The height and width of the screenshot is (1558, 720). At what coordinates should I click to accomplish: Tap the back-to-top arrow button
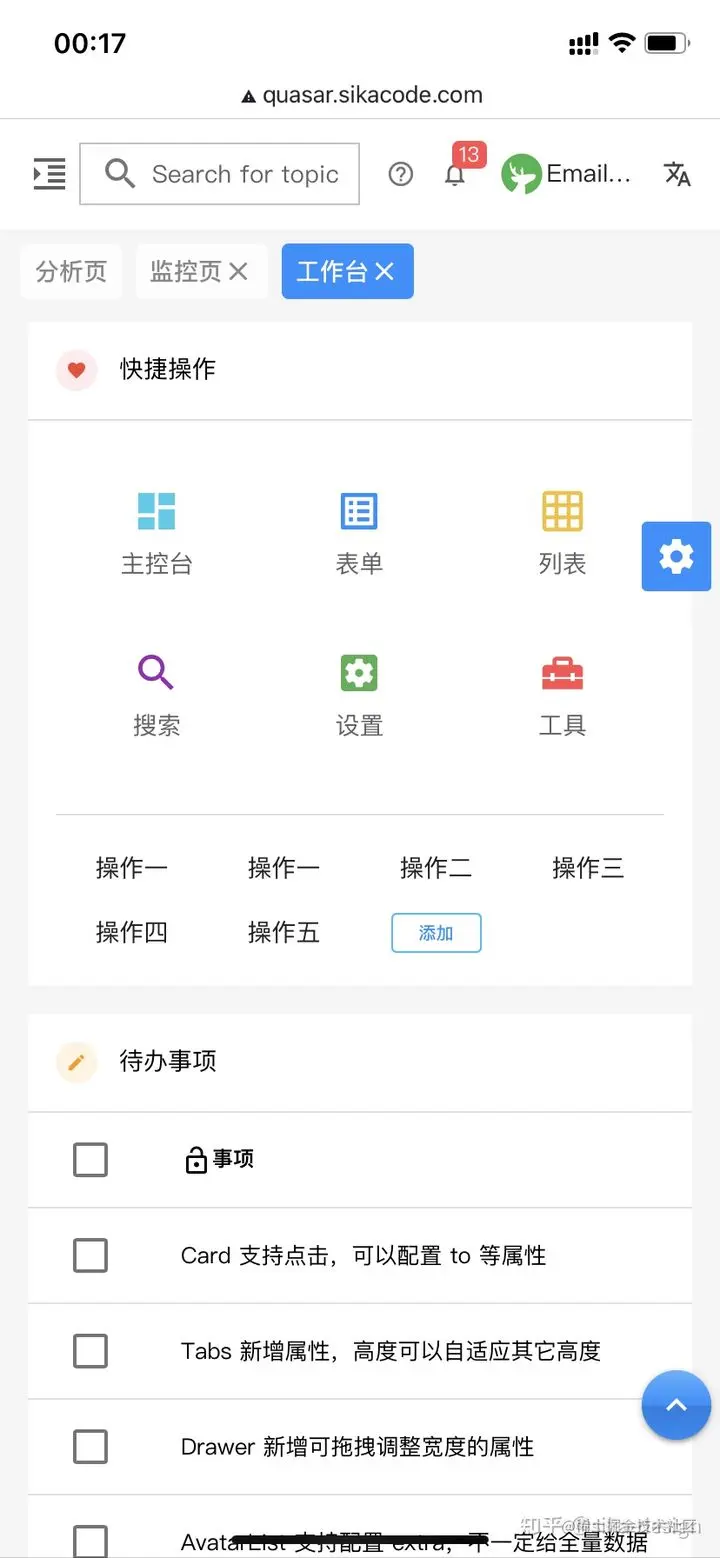coord(676,1405)
